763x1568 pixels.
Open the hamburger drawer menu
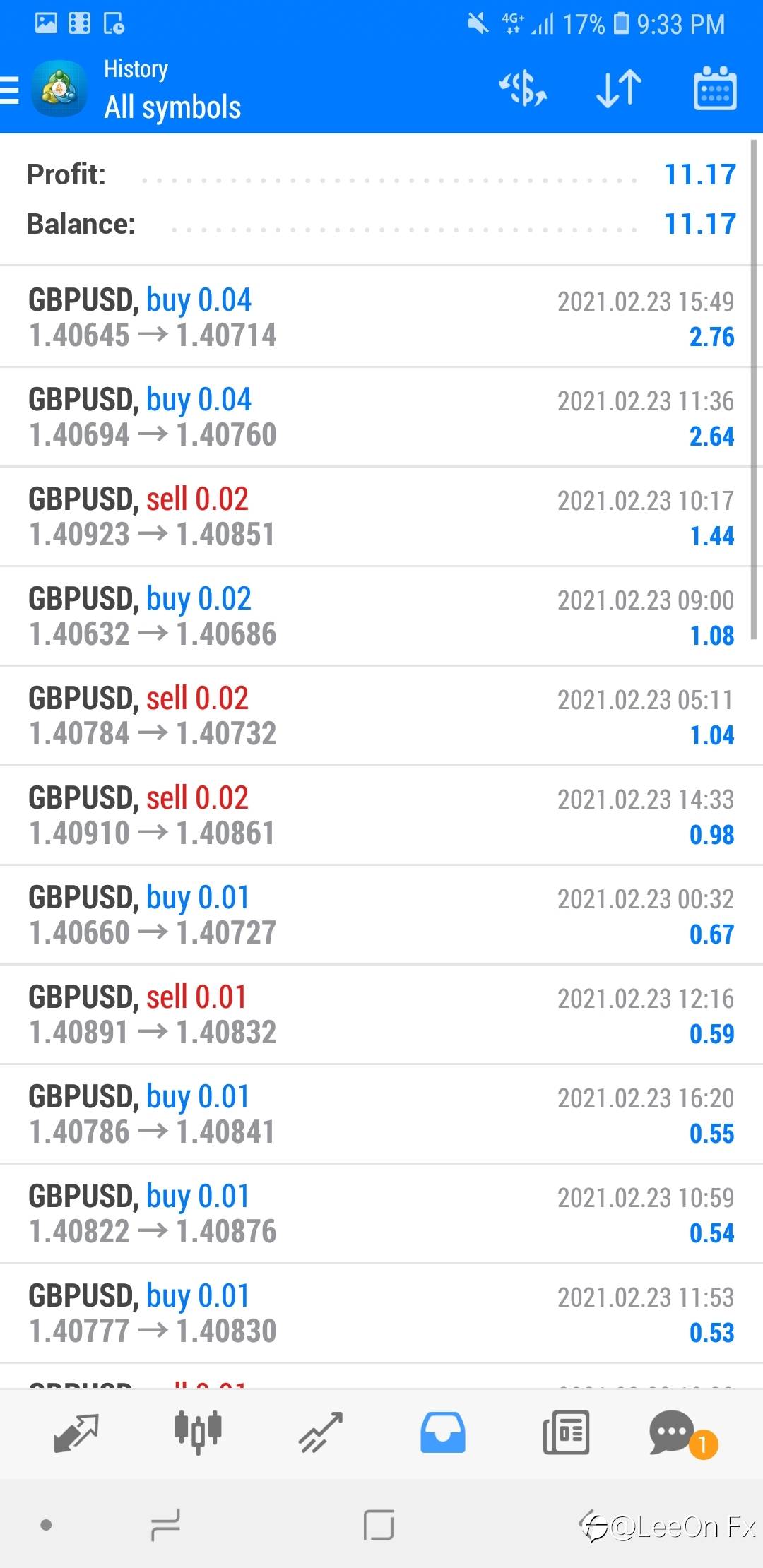10,90
